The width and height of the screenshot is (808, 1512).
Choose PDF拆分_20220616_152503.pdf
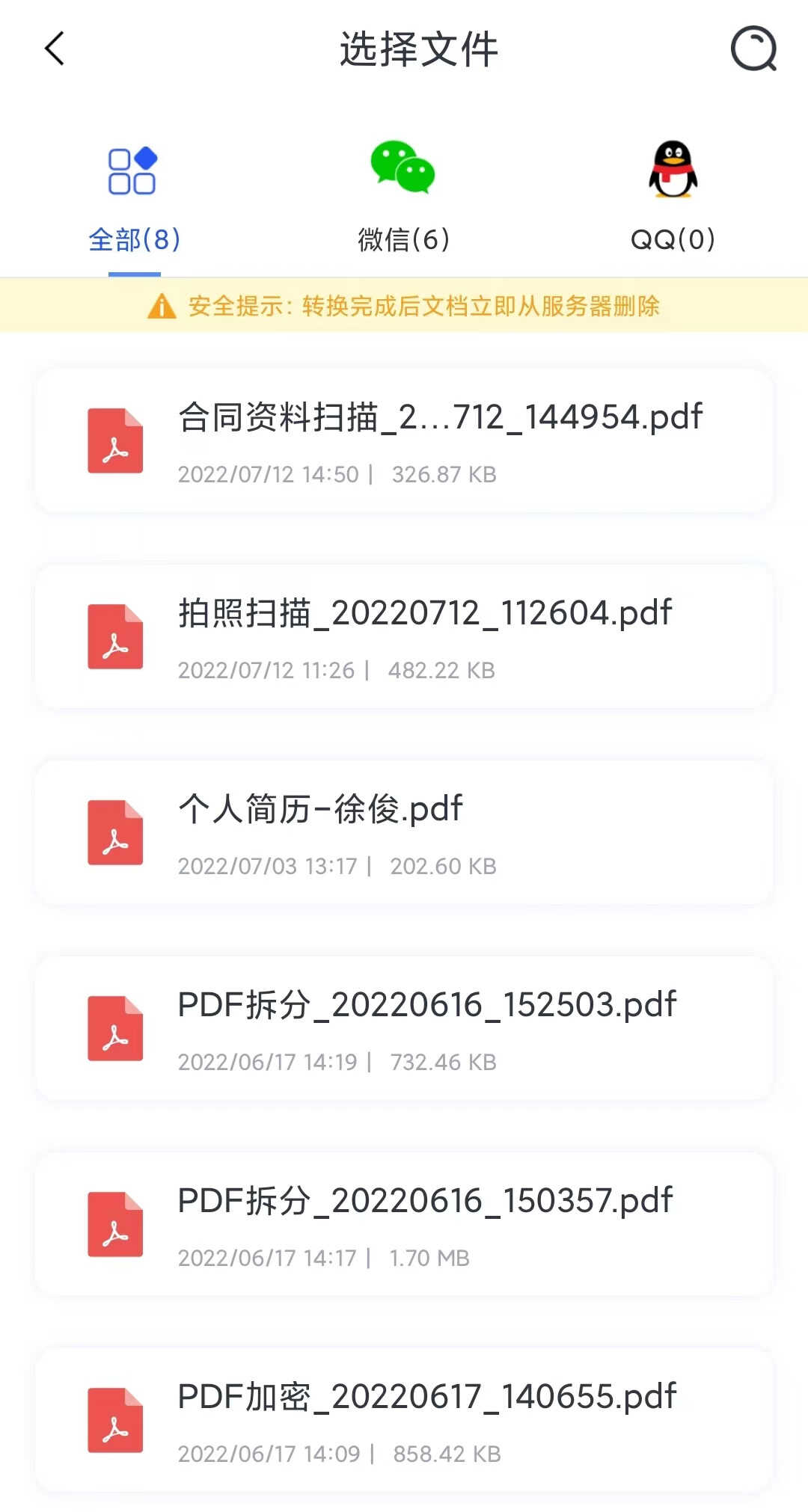tap(404, 1028)
